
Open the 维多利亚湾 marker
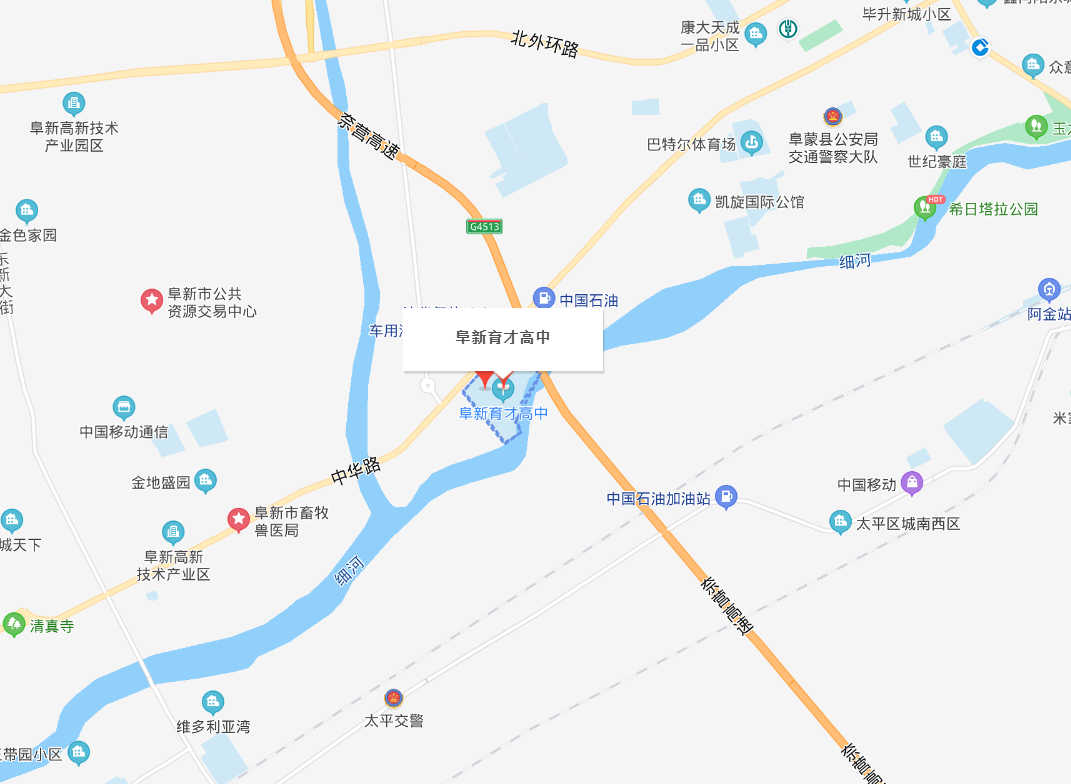pos(212,702)
